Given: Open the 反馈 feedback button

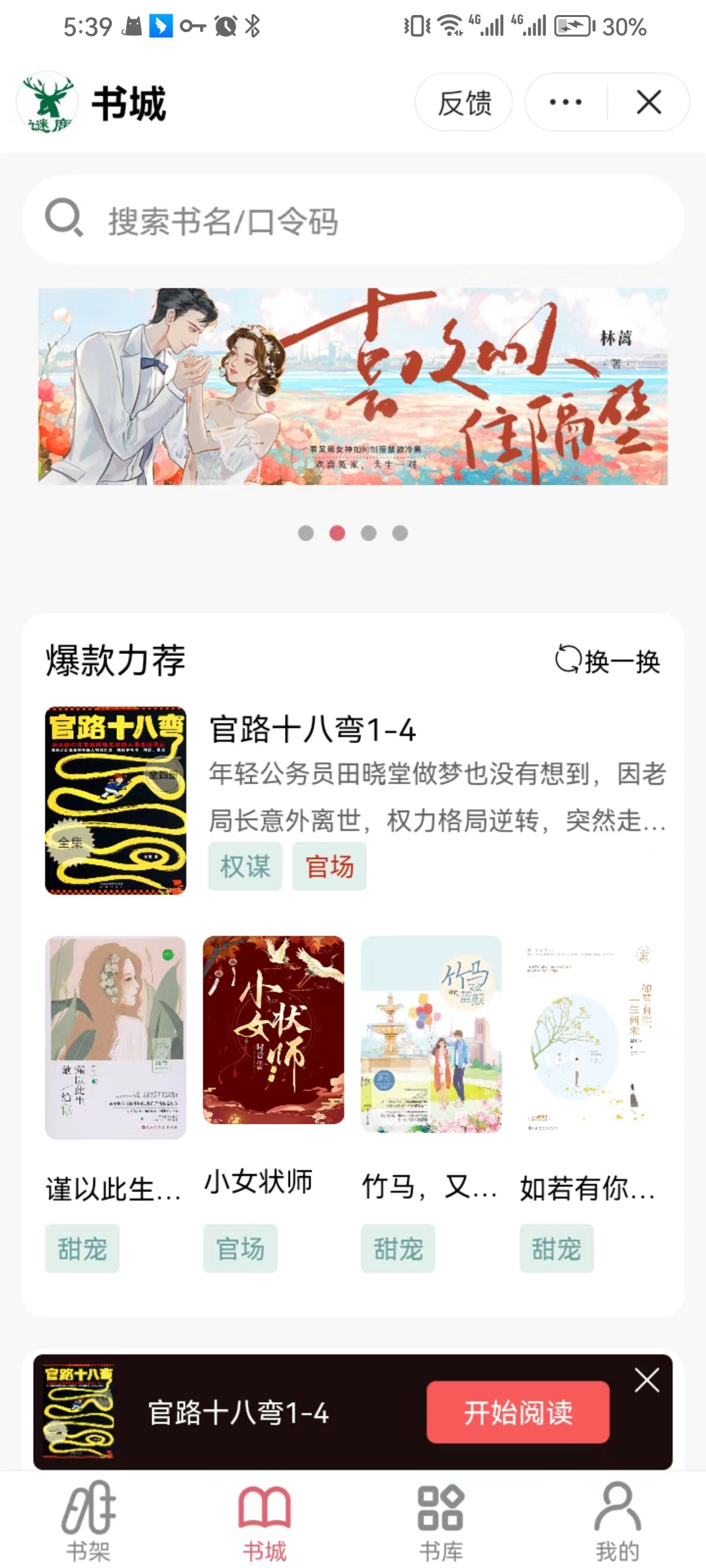Looking at the screenshot, I should [x=463, y=103].
